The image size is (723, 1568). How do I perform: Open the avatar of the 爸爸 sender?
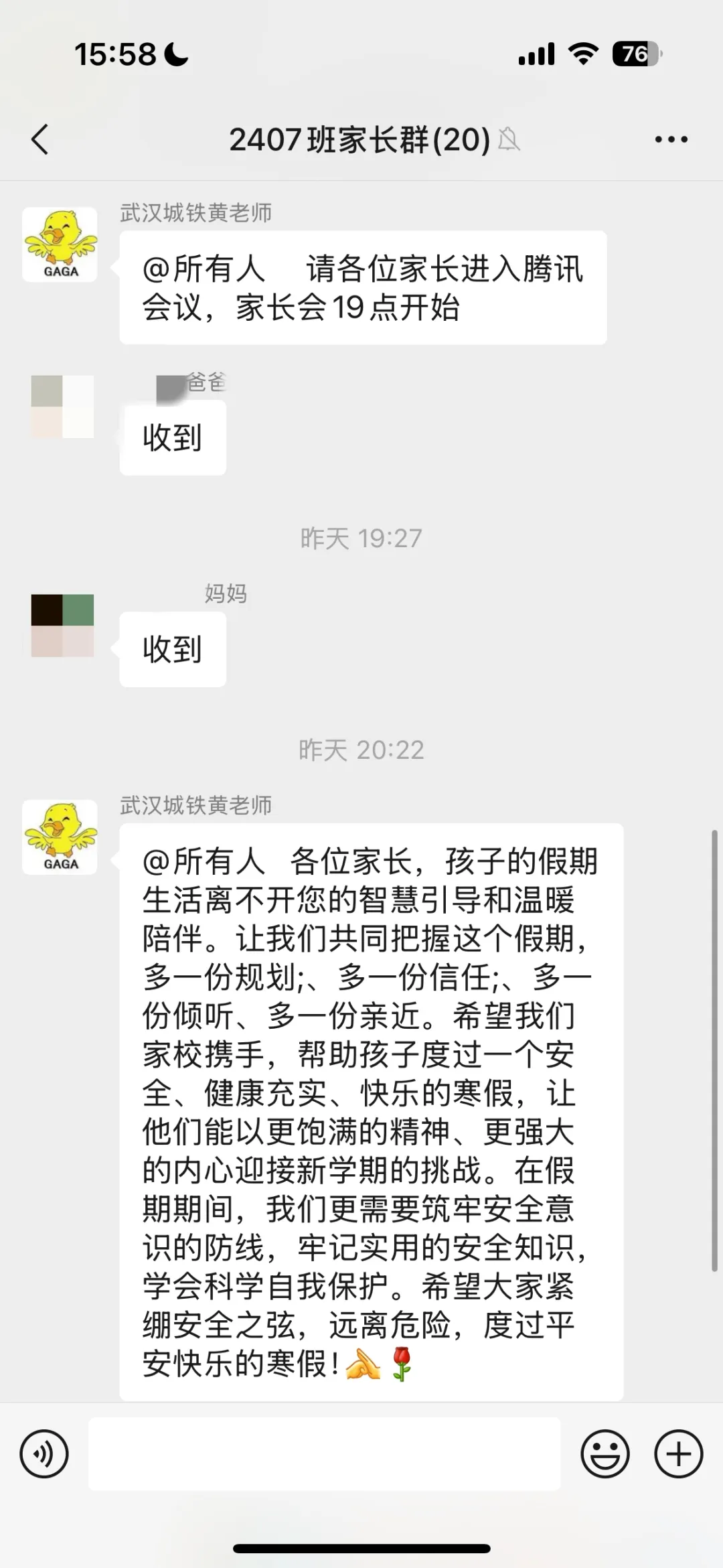pos(62,407)
